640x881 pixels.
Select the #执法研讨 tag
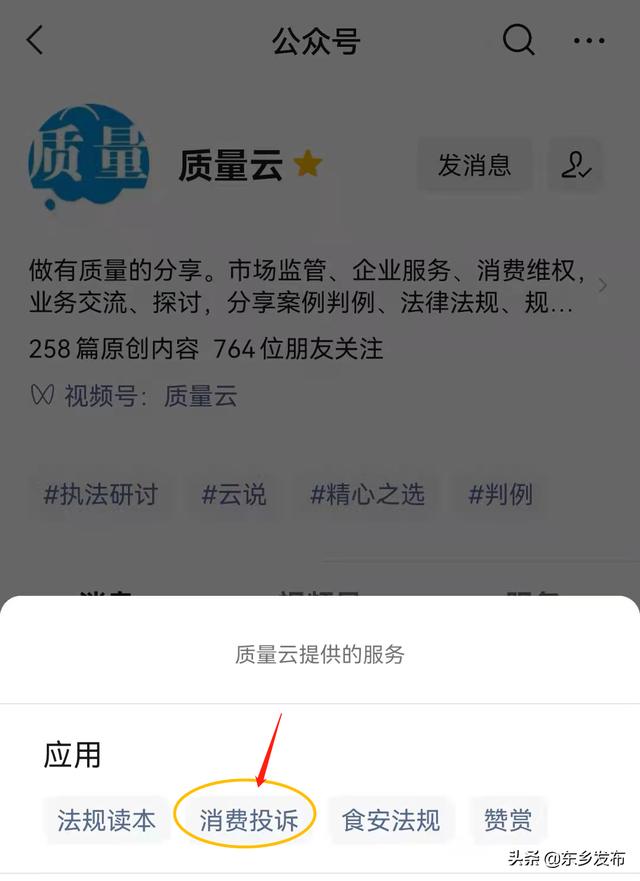point(100,494)
